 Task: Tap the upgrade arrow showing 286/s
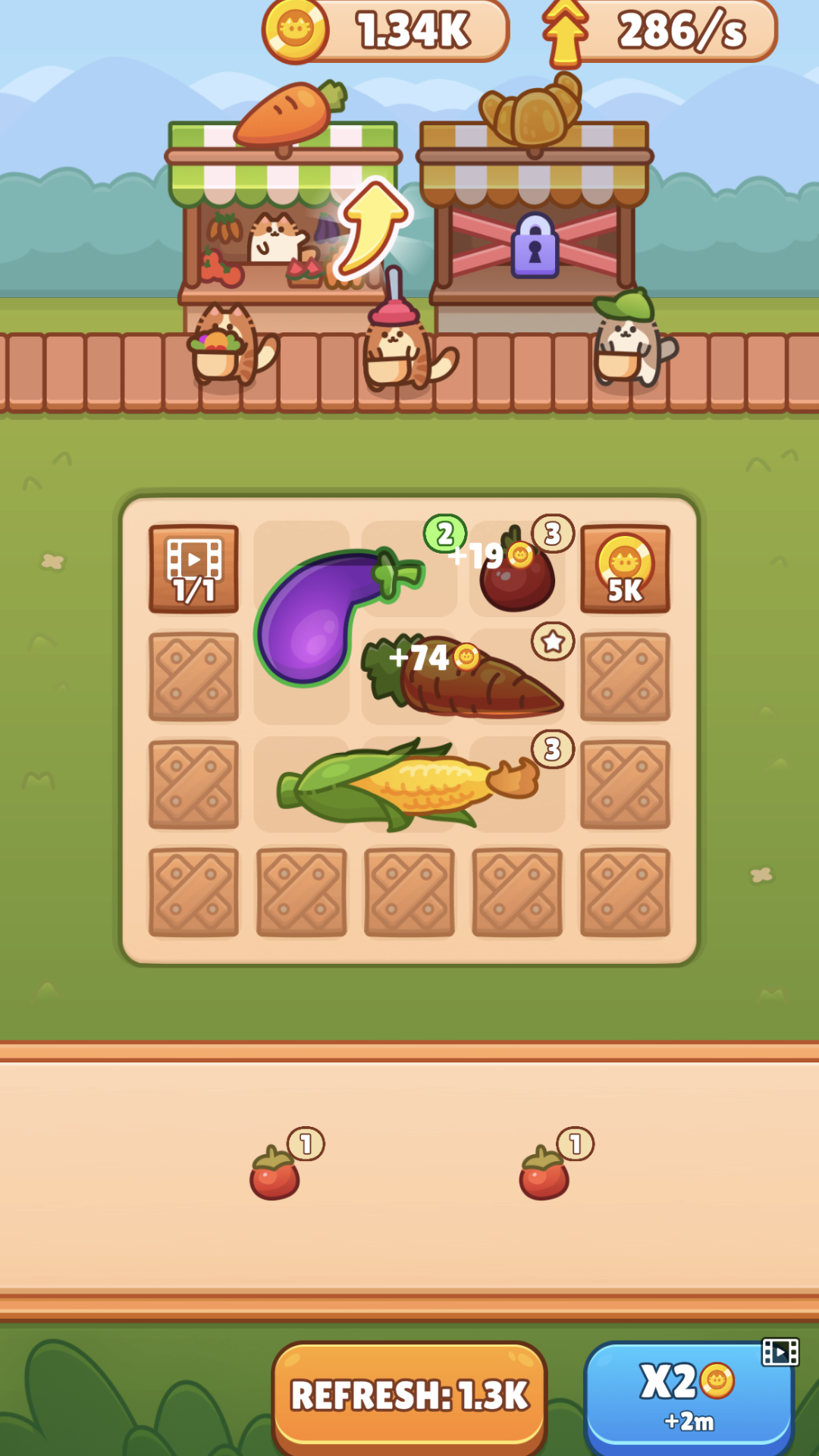pos(565,32)
